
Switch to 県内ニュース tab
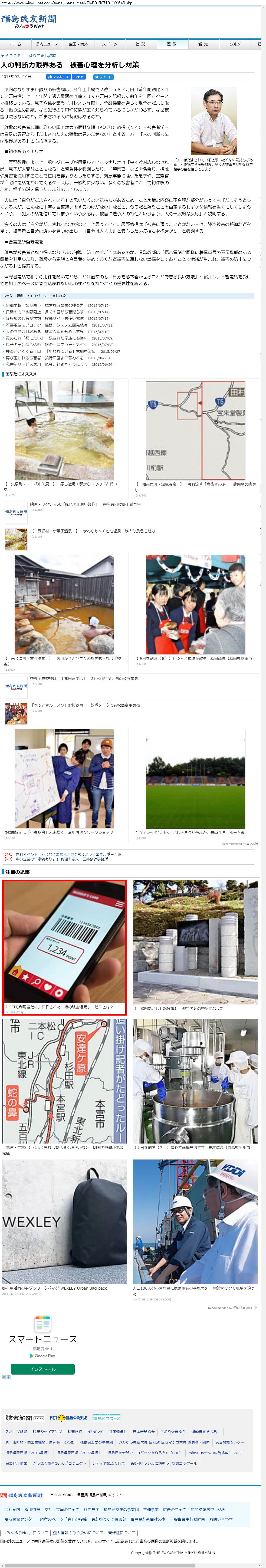(x=47, y=44)
